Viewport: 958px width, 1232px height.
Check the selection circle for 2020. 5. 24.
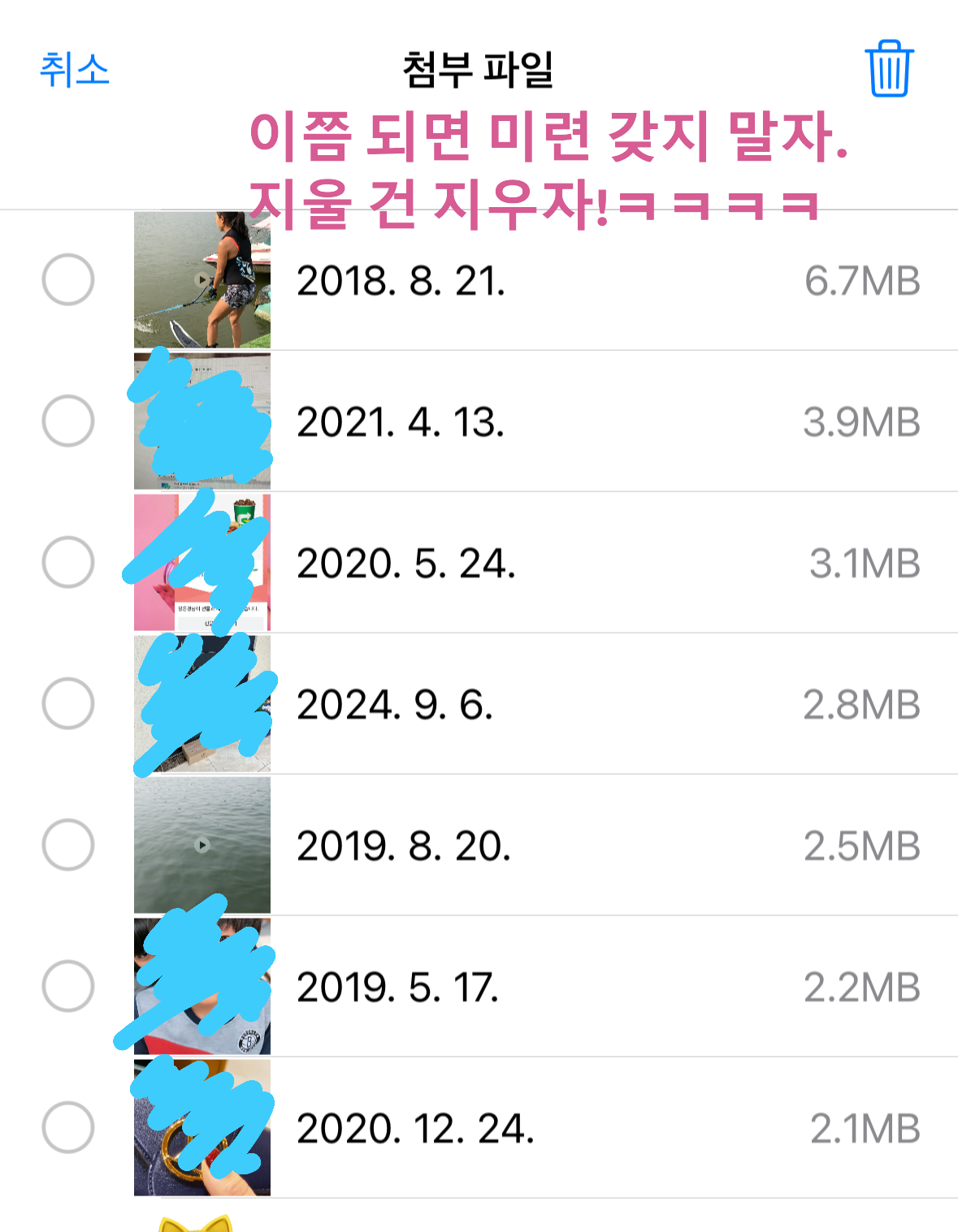pyautogui.click(x=67, y=562)
